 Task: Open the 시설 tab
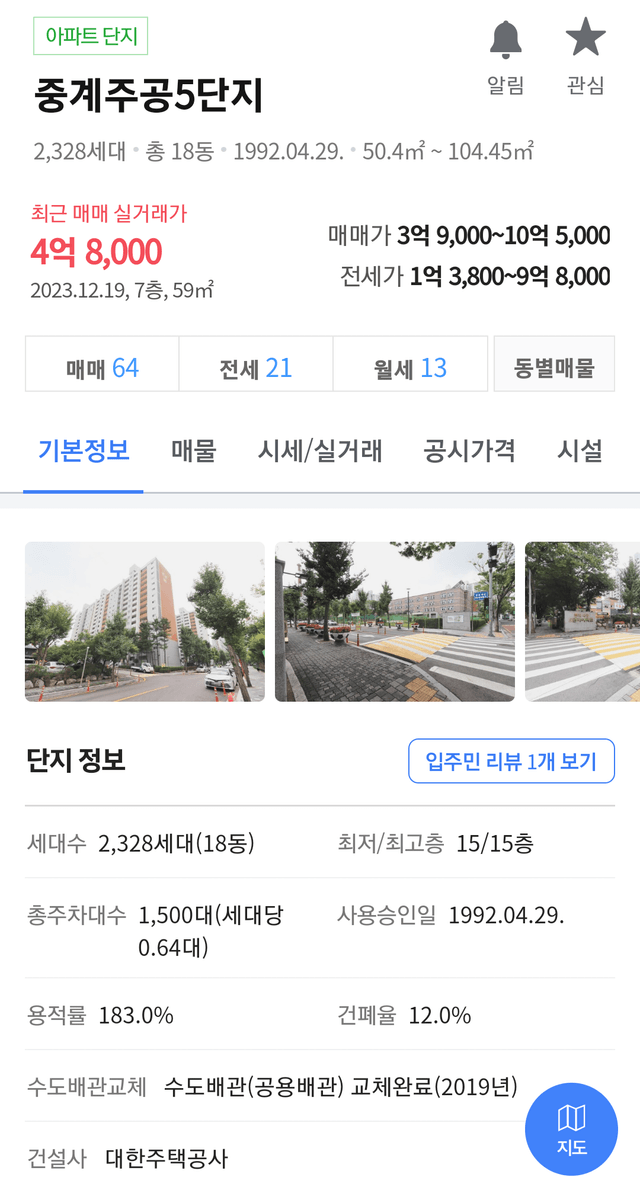click(580, 451)
